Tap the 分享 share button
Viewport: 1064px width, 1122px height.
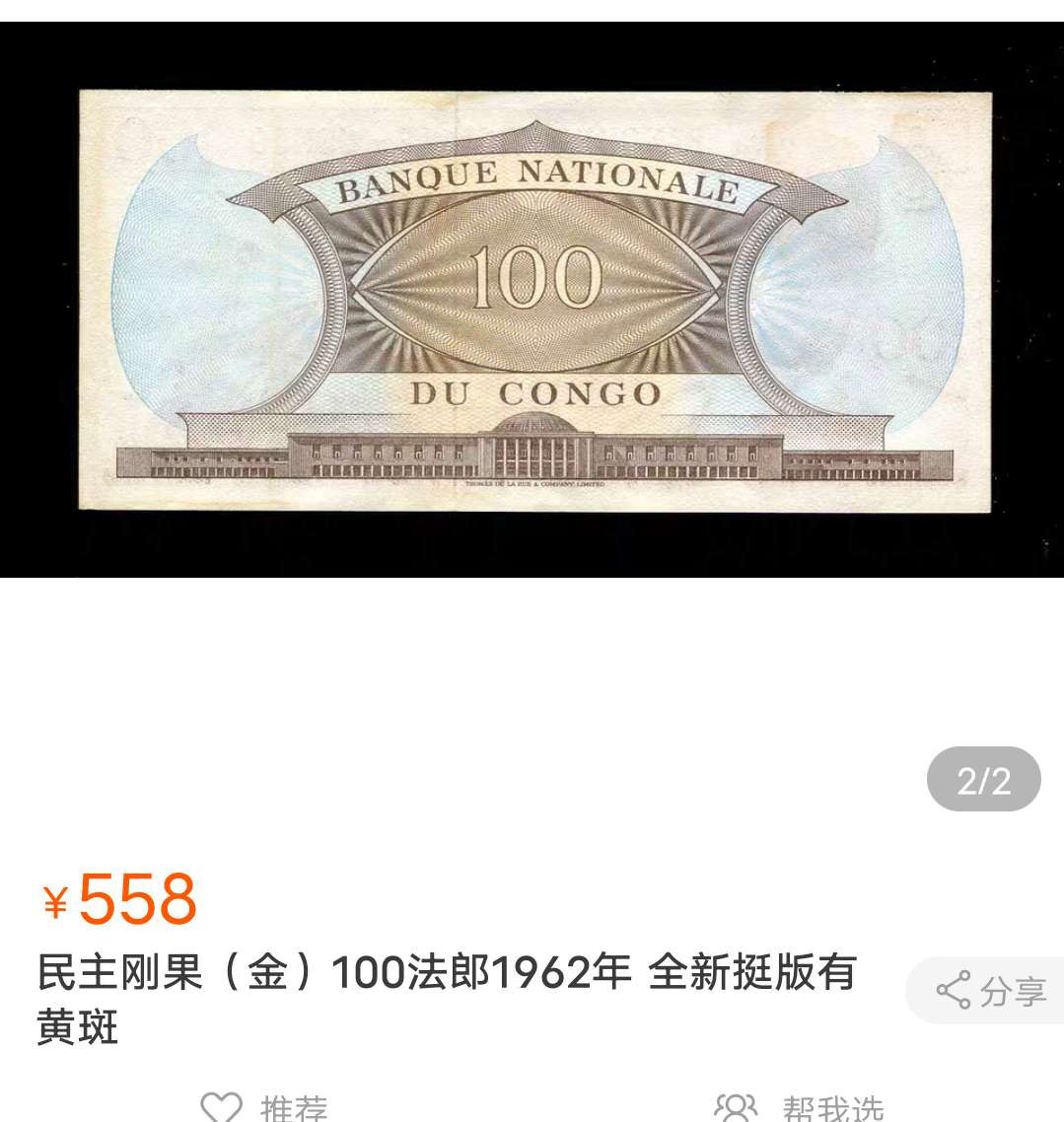tap(990, 990)
